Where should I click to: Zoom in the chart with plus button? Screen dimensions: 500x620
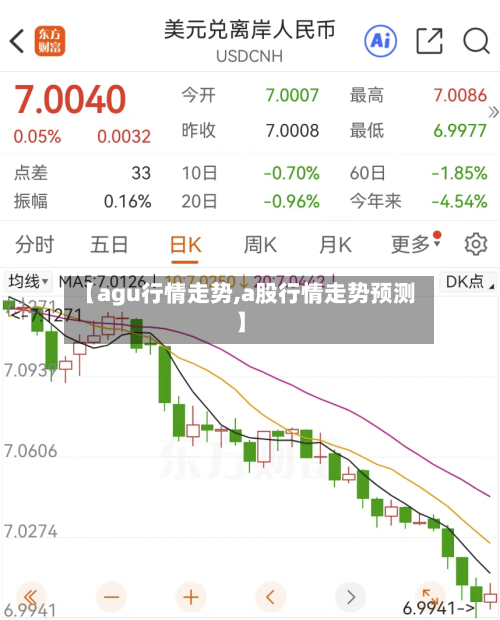click(x=191, y=597)
